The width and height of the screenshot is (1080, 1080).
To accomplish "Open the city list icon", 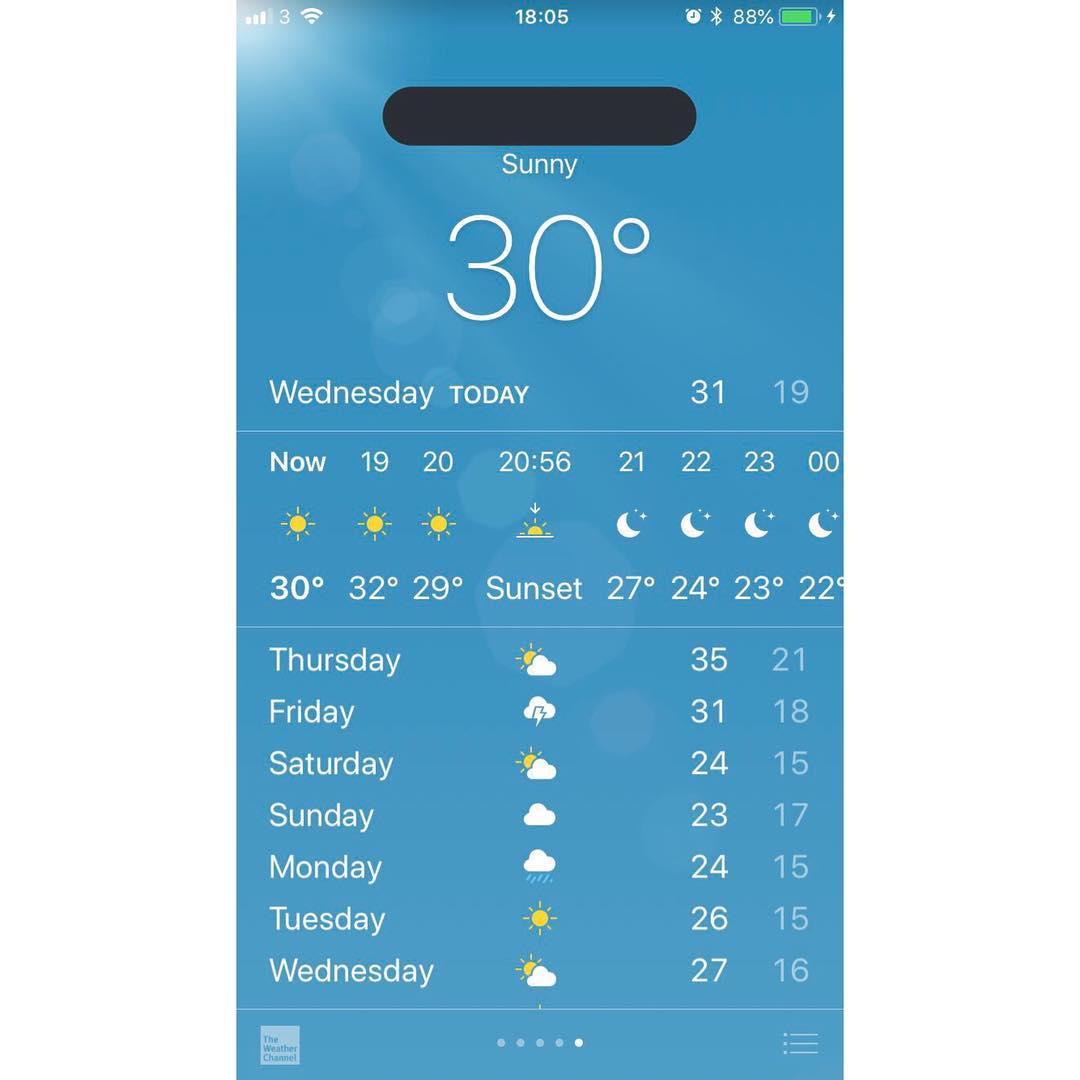I will pos(800,1043).
